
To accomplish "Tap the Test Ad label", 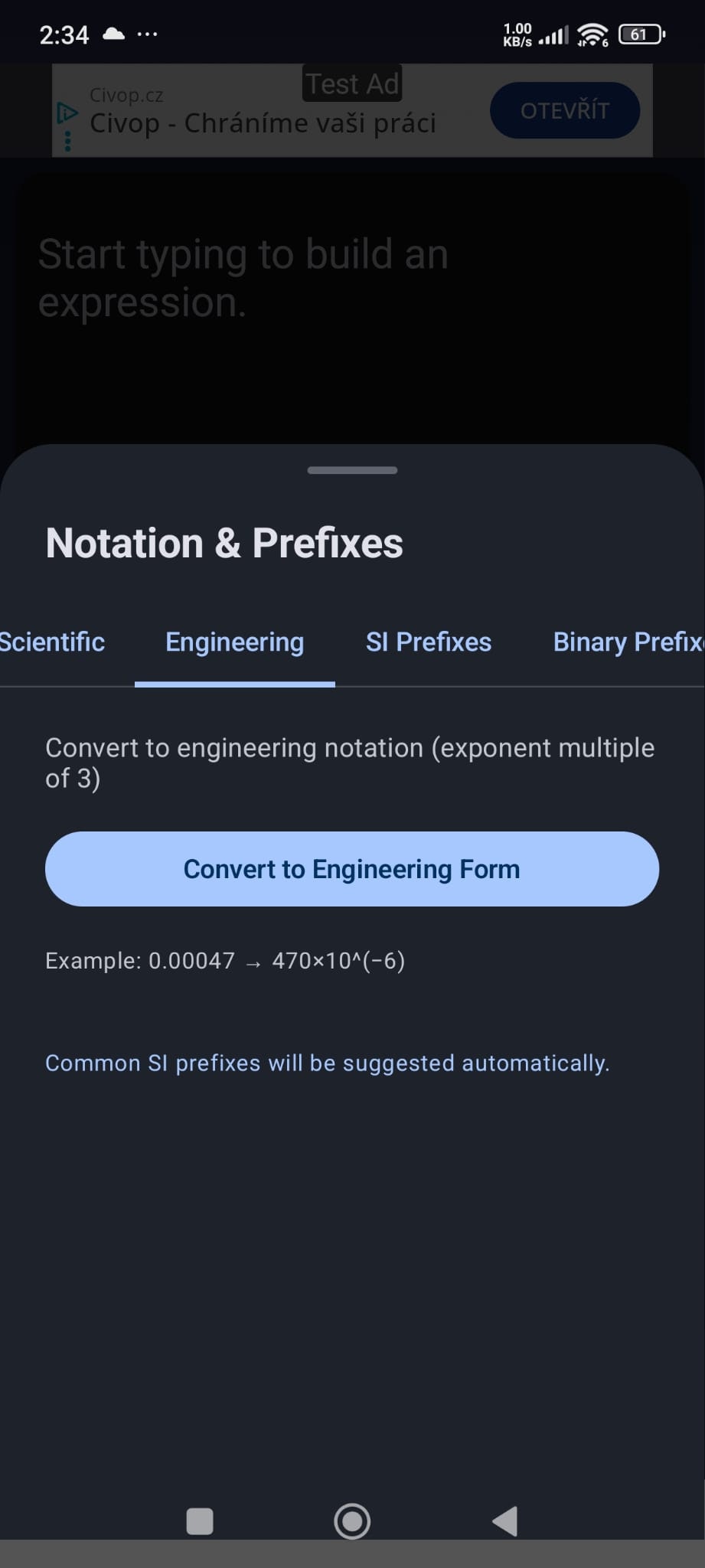I will [351, 83].
